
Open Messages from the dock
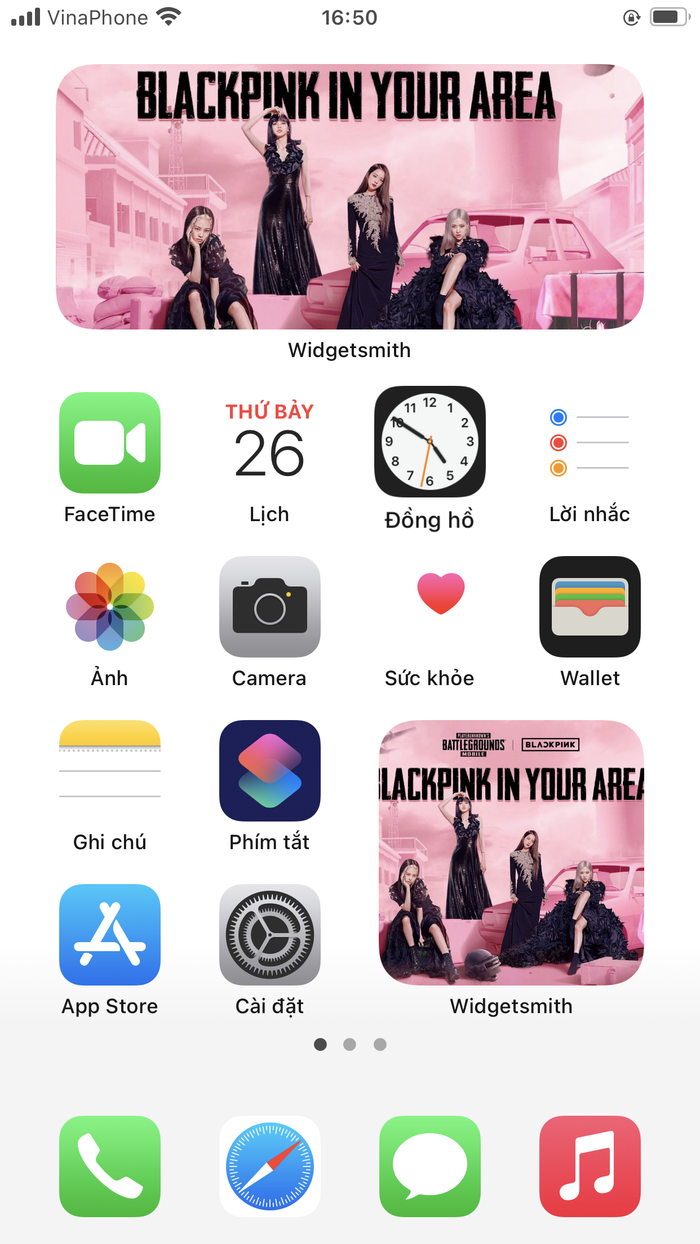click(x=430, y=1166)
